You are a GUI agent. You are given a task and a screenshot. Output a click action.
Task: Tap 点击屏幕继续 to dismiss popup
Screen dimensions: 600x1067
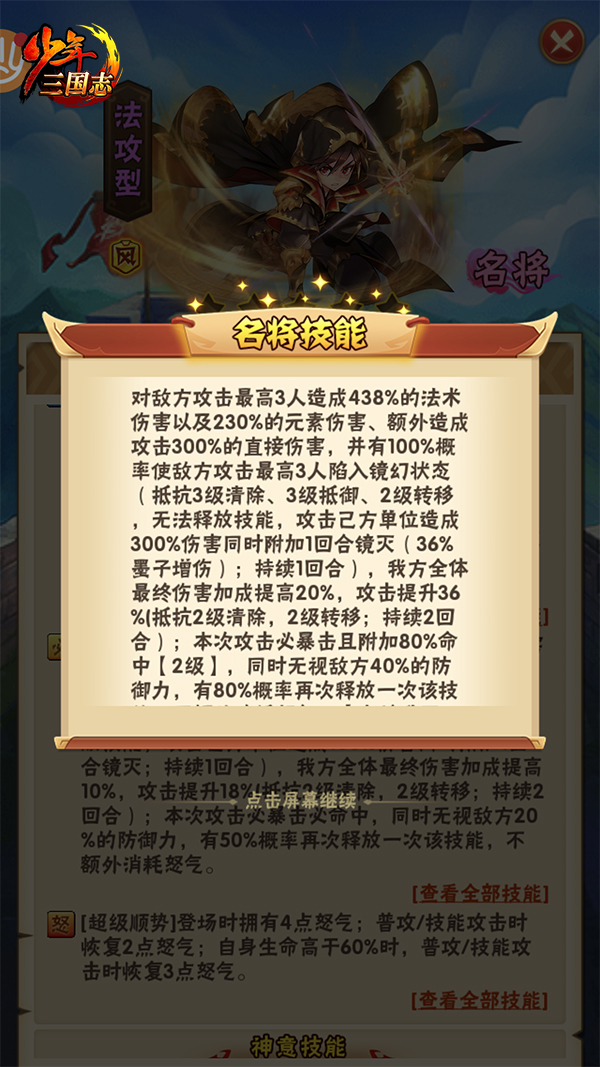[x=301, y=800]
